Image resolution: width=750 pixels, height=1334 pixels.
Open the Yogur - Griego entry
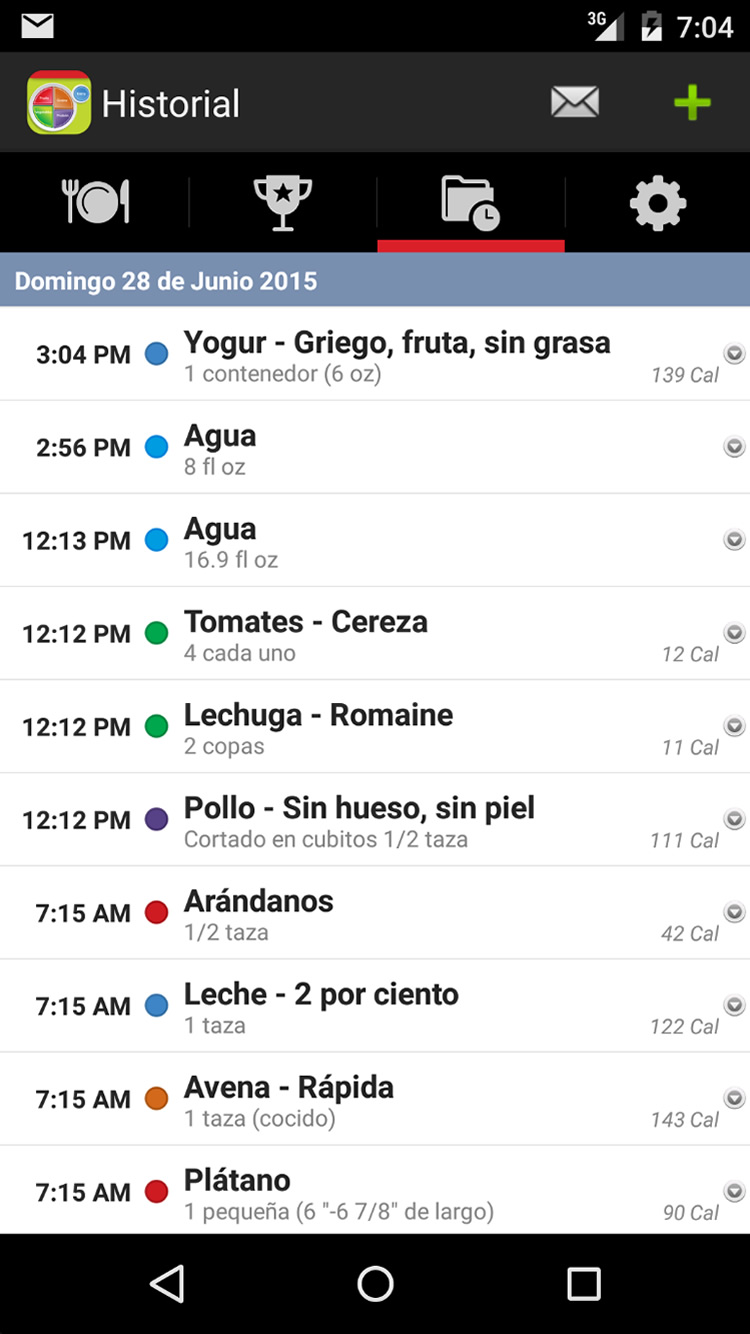point(375,354)
